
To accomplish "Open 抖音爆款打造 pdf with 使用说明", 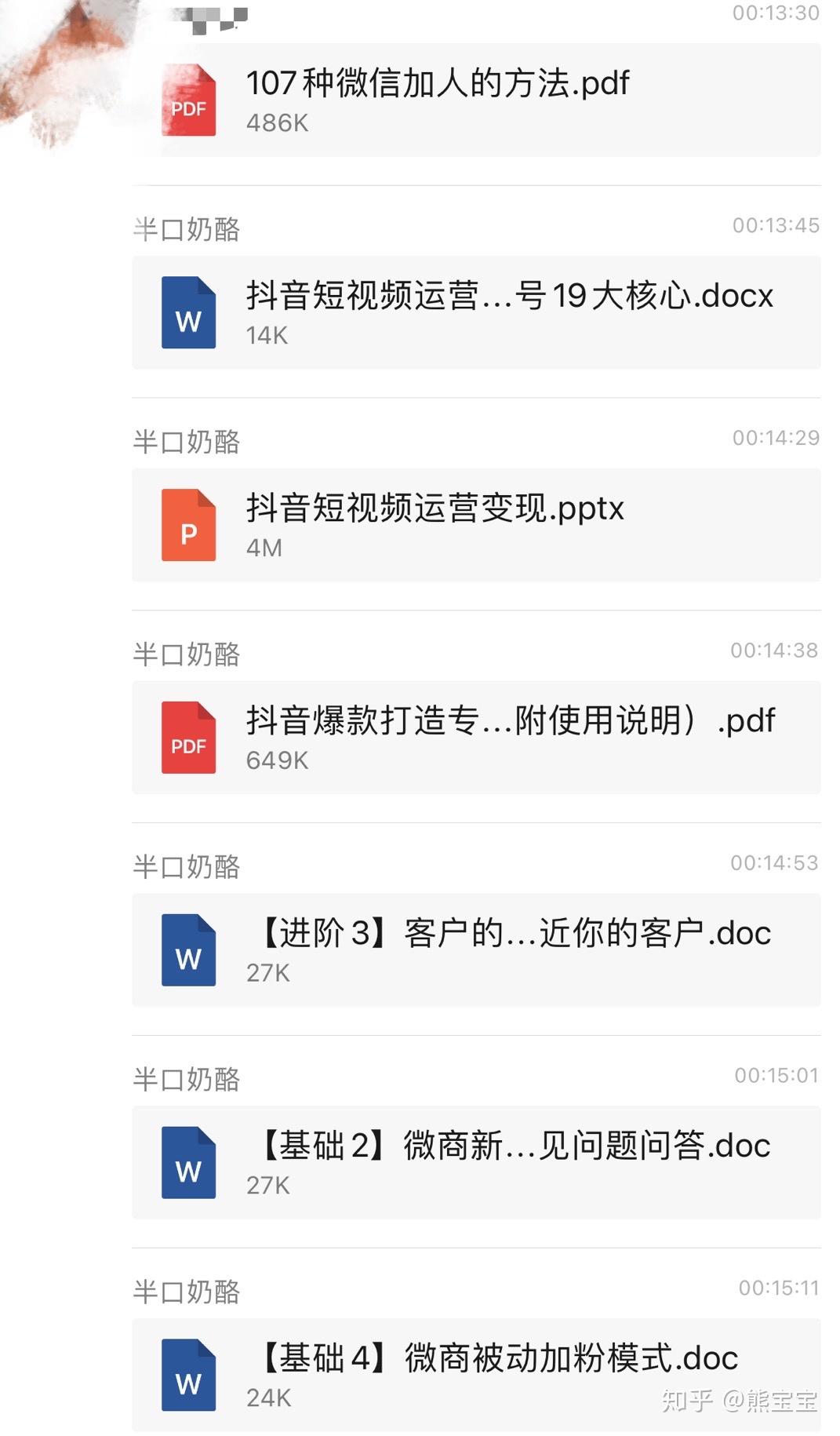I will tap(475, 738).
